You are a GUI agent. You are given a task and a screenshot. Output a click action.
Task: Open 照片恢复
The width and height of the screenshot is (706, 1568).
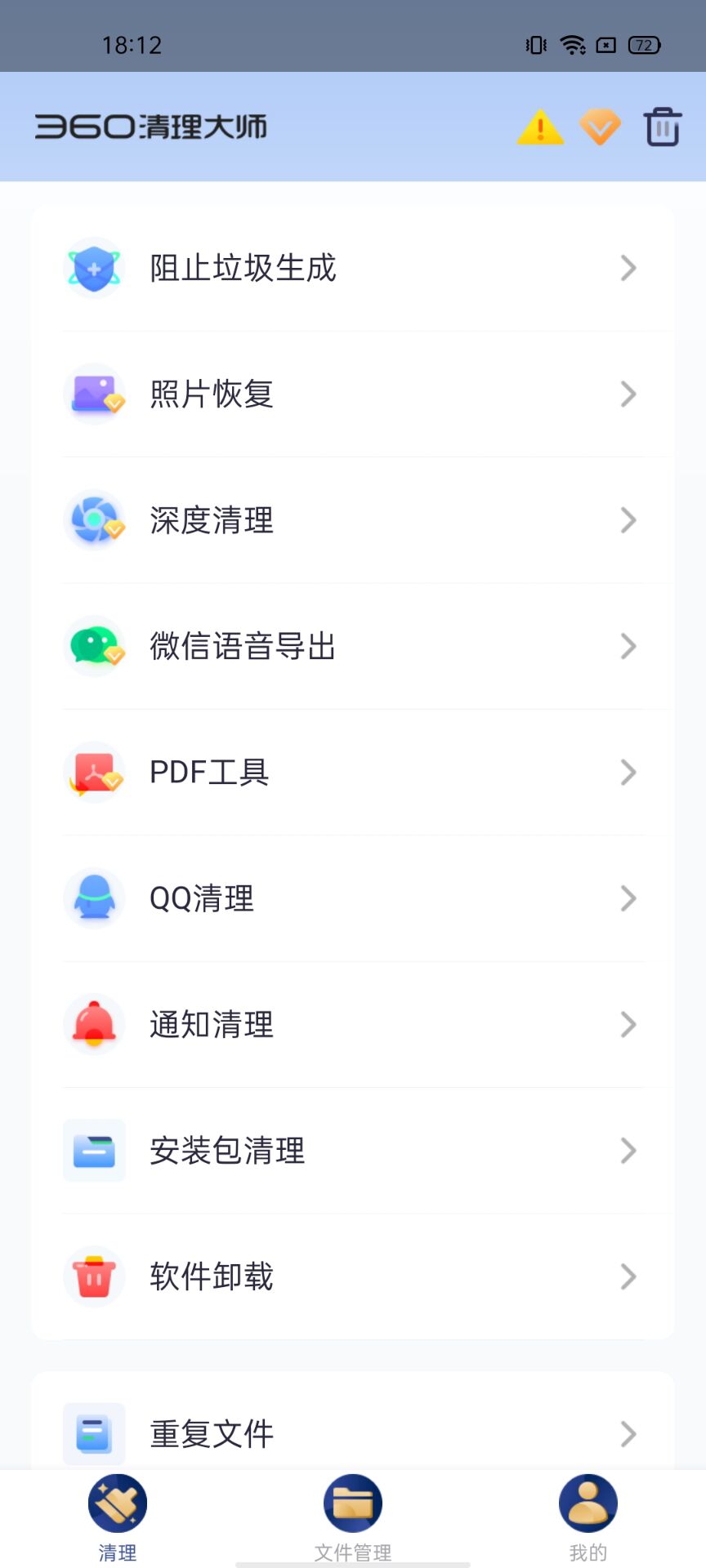(x=353, y=394)
